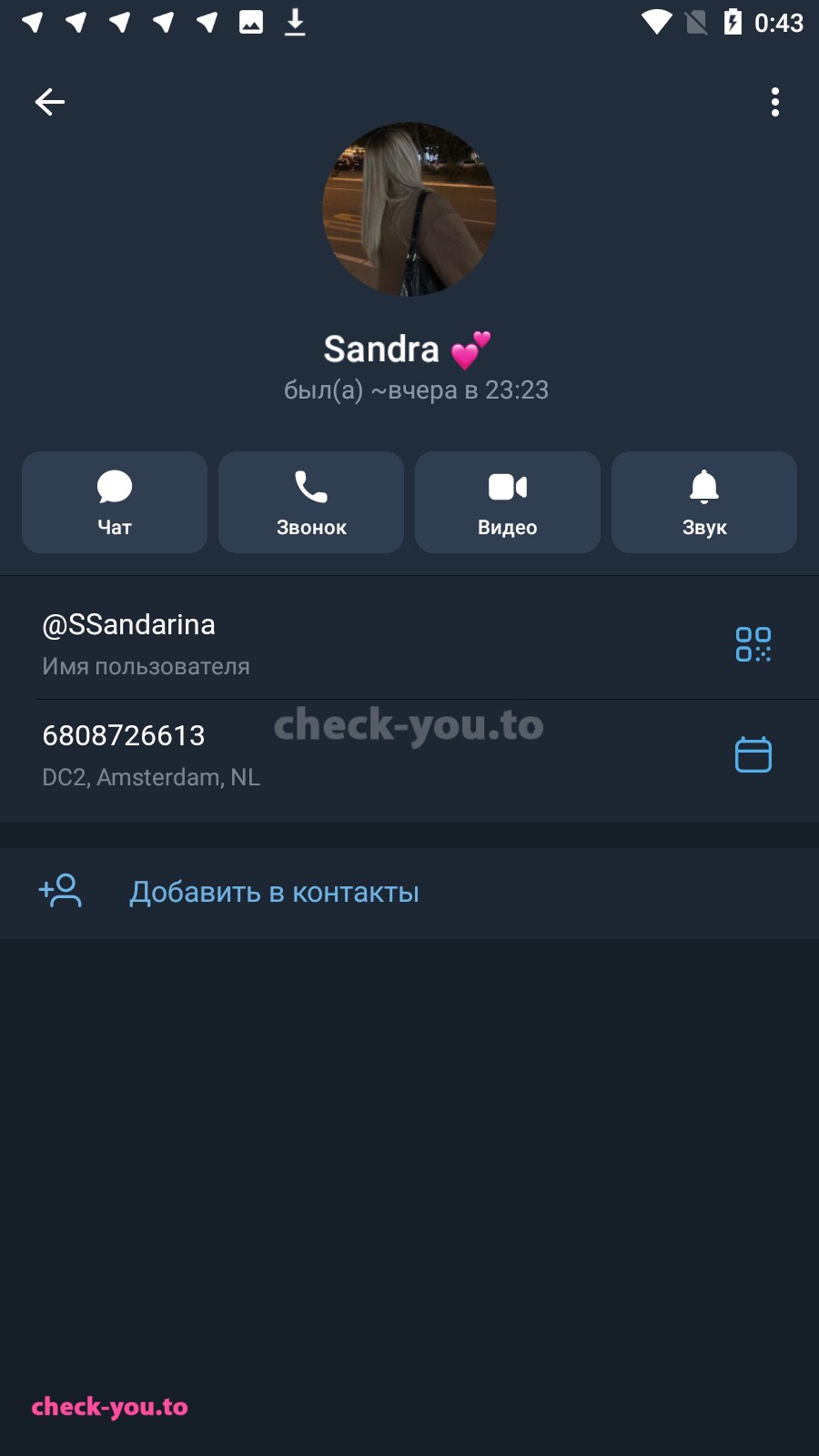Show the QR code for the username
This screenshot has height=1456, width=819.
753,644
